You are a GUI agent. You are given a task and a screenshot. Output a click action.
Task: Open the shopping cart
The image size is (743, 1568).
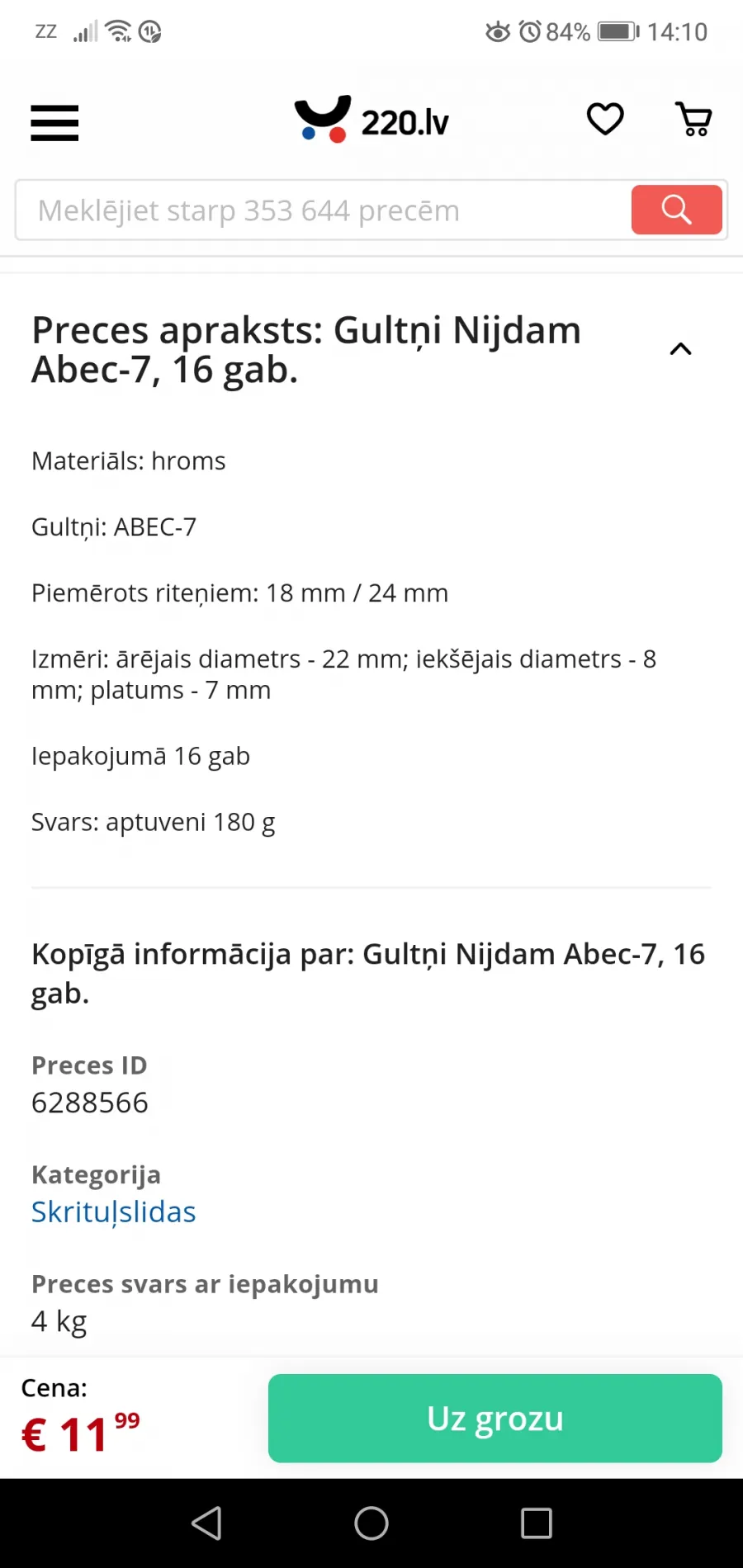(694, 120)
